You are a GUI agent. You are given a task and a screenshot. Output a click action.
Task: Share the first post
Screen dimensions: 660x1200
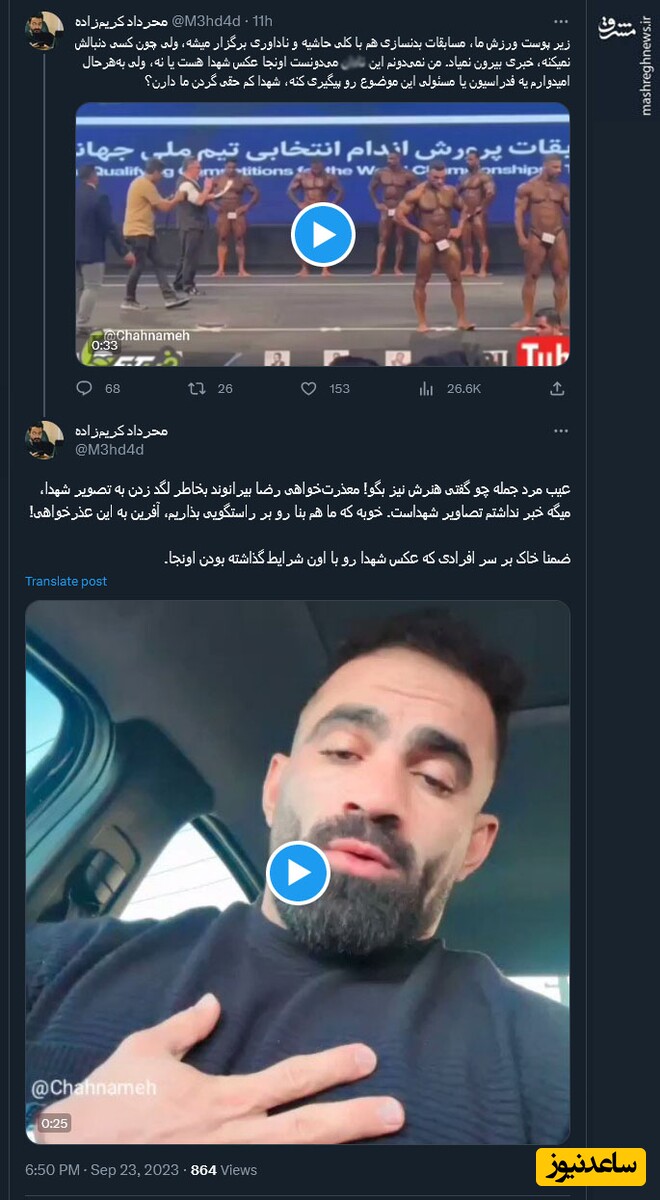(557, 389)
